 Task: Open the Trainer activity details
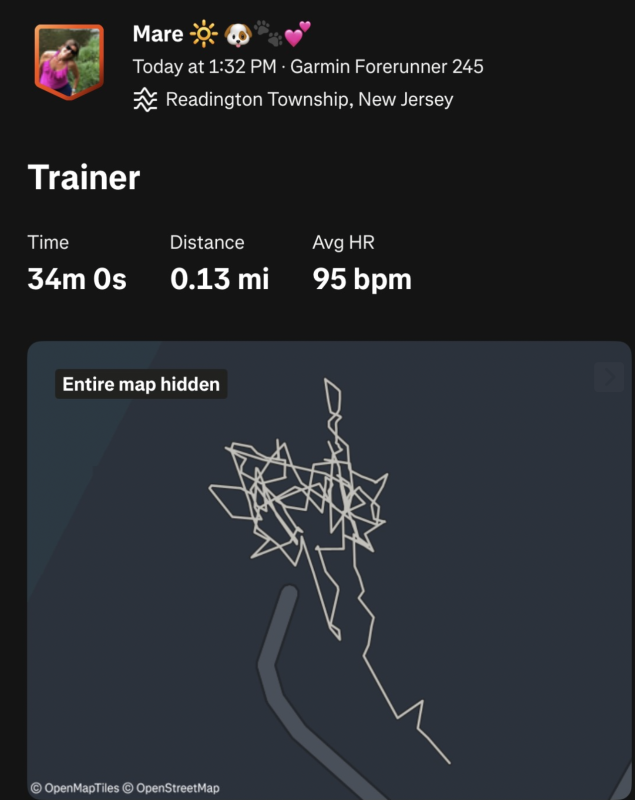(x=84, y=177)
